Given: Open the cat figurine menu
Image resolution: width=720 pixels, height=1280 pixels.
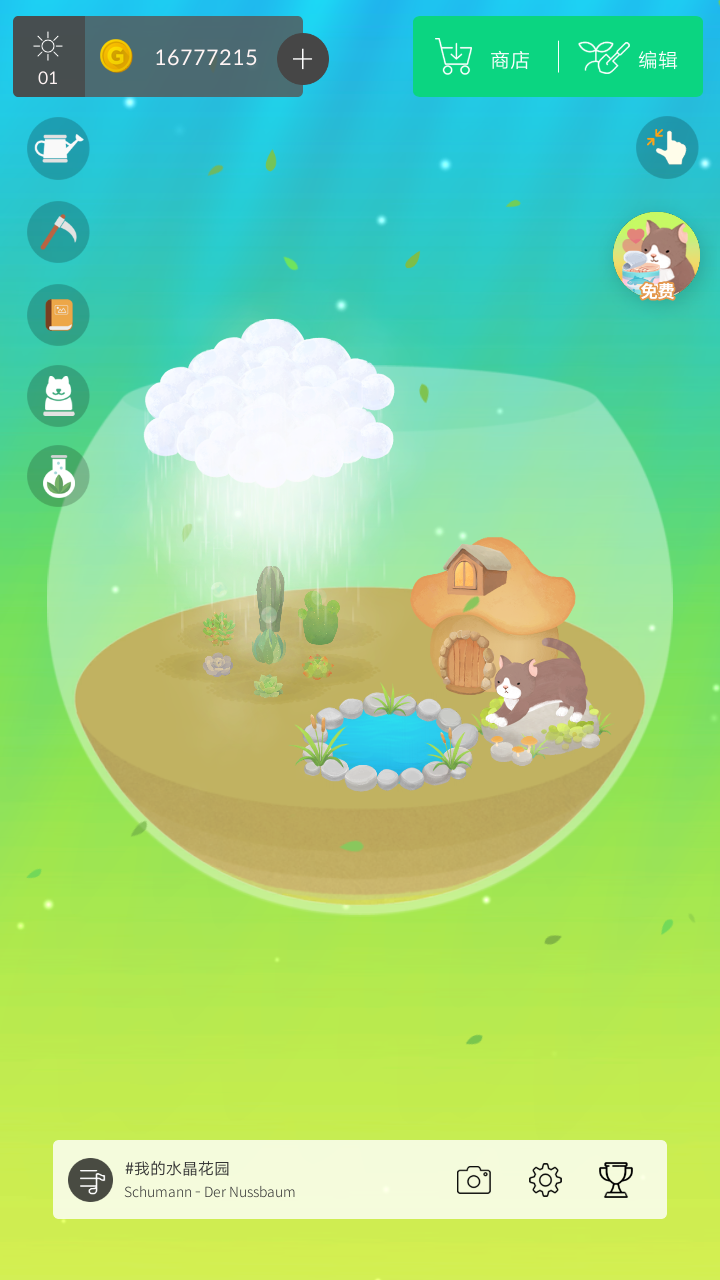Looking at the screenshot, I should (58, 396).
